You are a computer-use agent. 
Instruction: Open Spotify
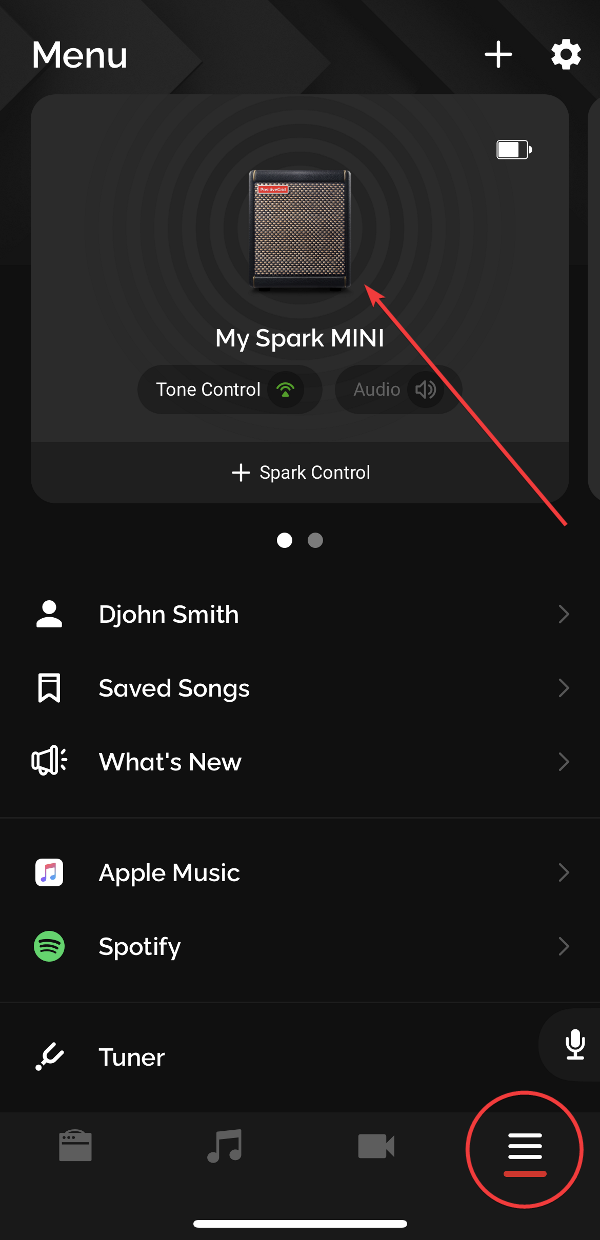pyautogui.click(x=300, y=946)
